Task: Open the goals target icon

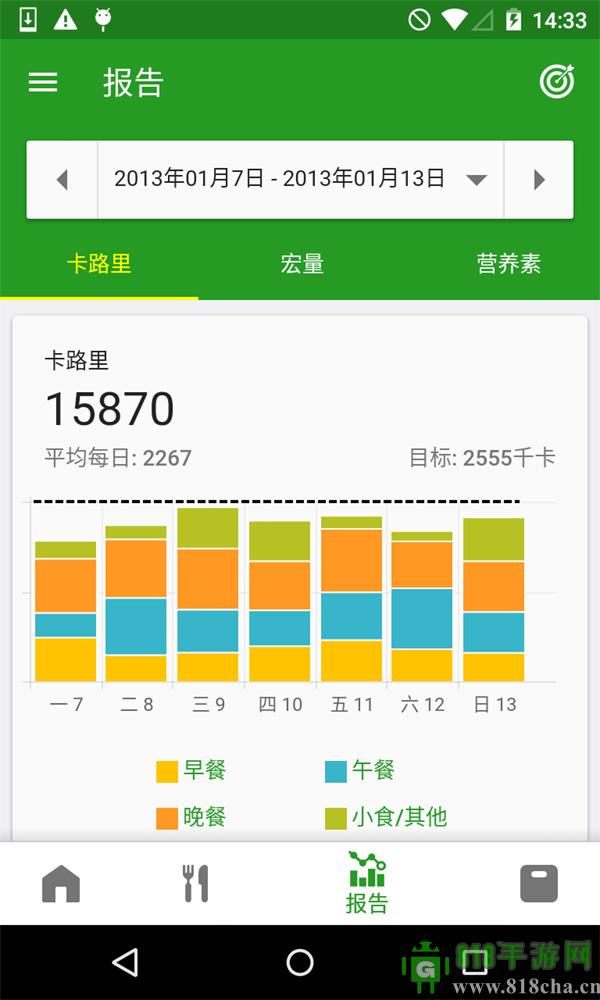Action: tap(557, 82)
